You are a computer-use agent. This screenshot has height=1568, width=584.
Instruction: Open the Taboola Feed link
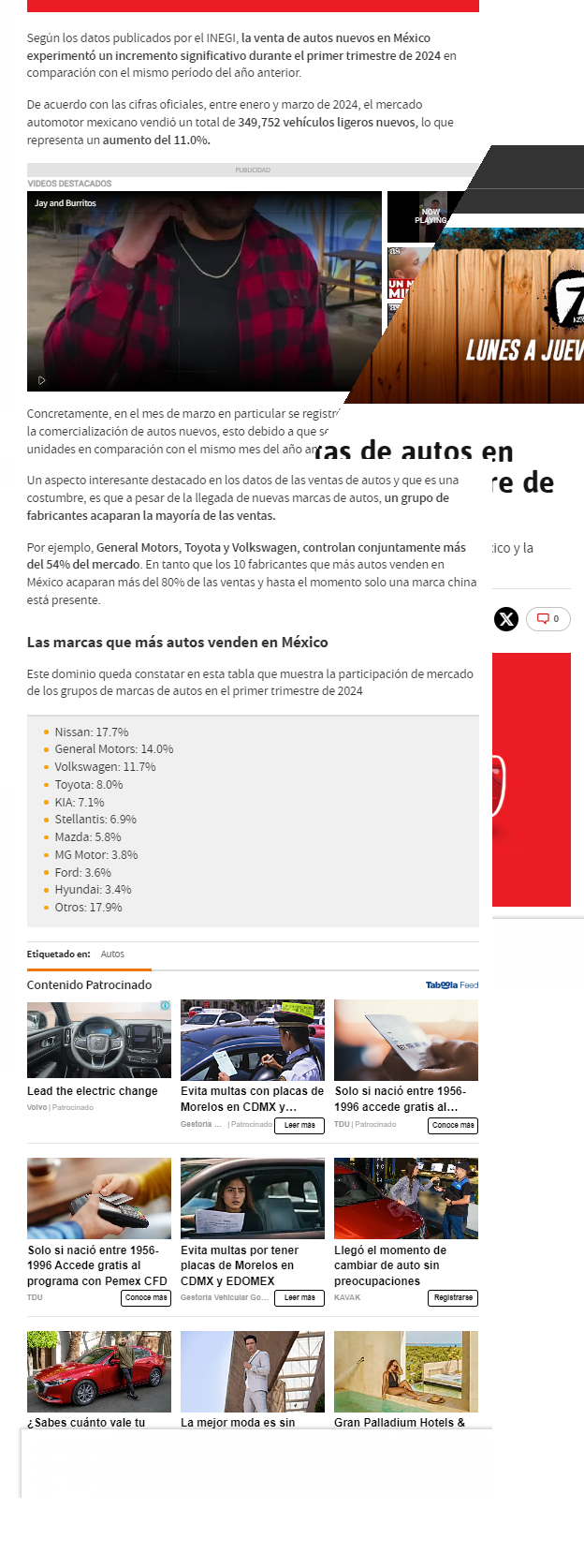452,985
